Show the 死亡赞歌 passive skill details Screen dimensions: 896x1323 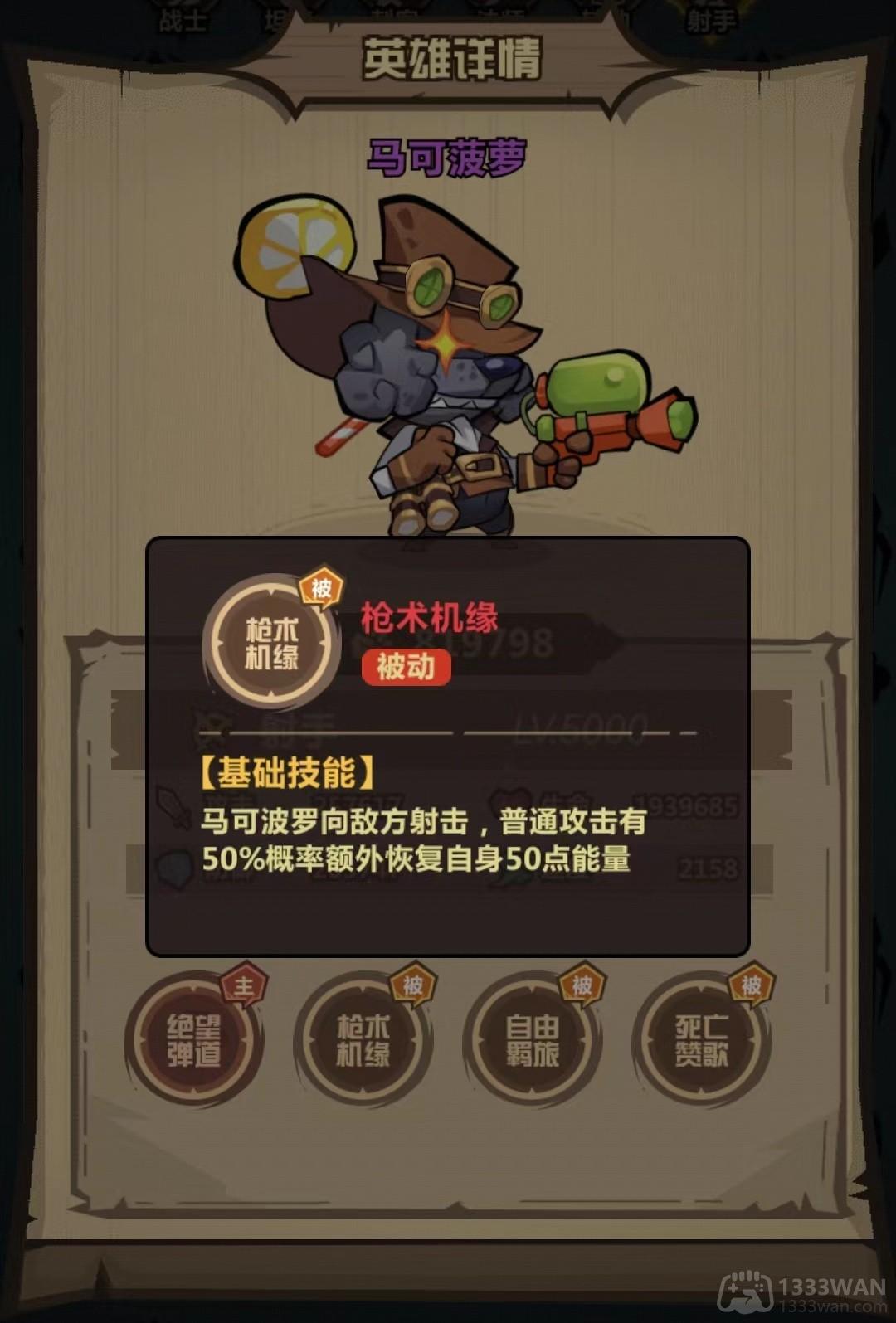(x=702, y=1041)
